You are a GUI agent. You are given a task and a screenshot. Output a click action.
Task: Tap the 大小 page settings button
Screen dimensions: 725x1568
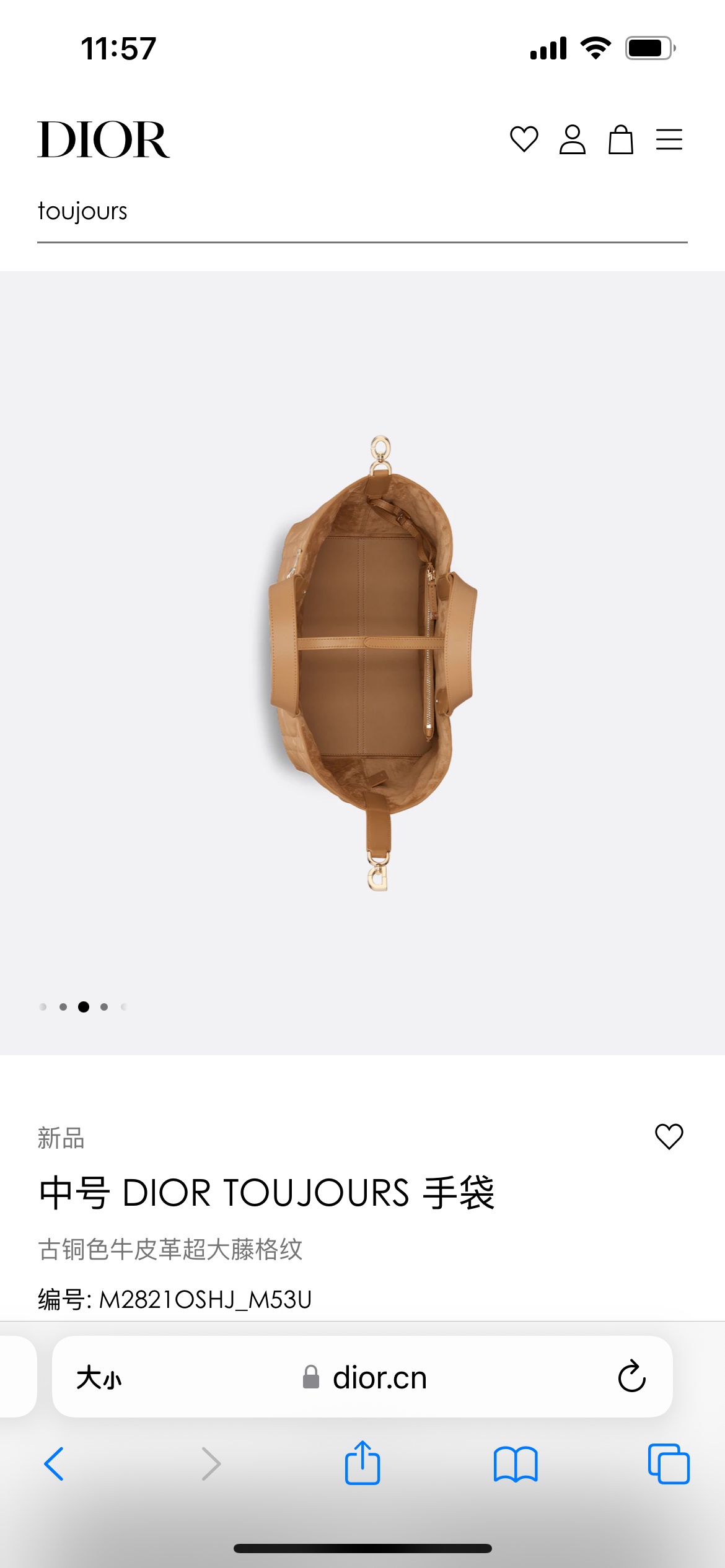[99, 1378]
